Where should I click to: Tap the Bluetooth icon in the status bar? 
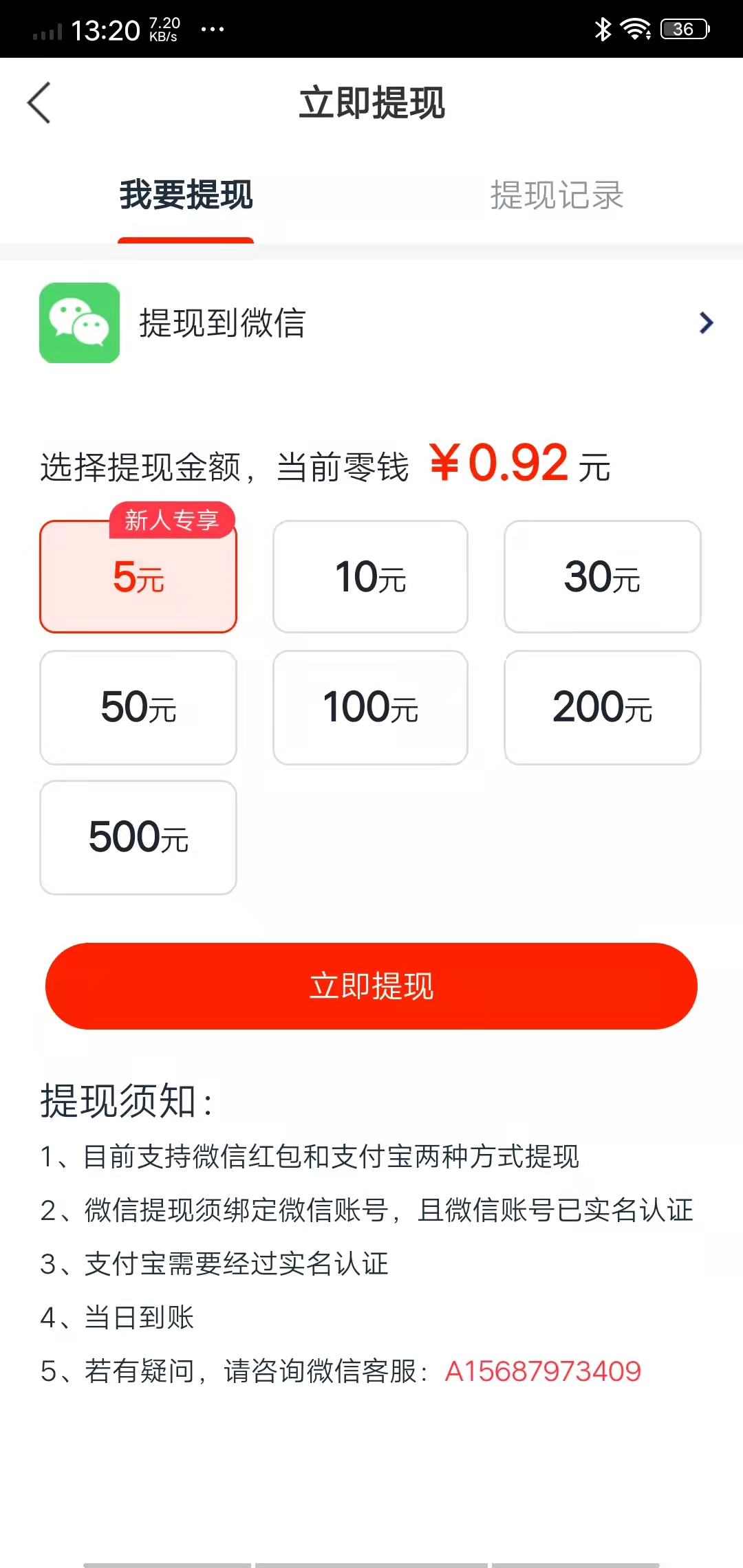point(602,28)
